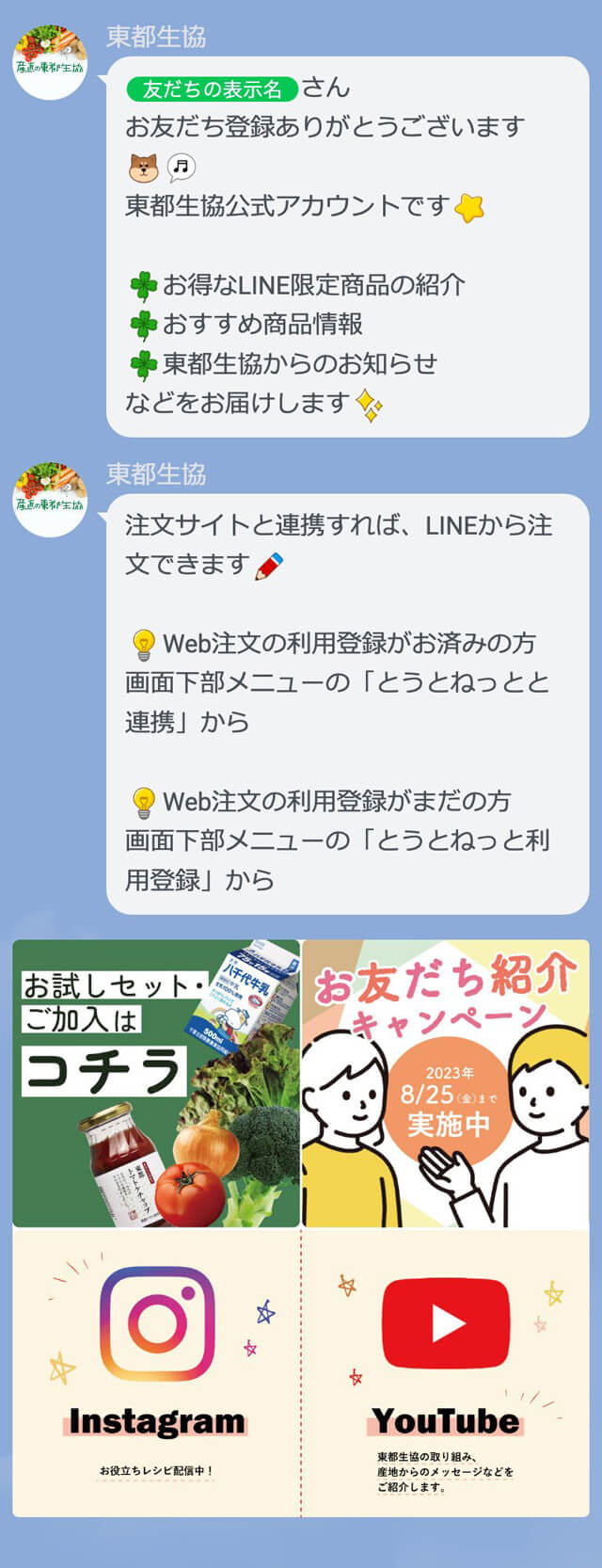The width and height of the screenshot is (602, 1568).
Task: Open the Instagram tile
Action: click(x=156, y=1372)
